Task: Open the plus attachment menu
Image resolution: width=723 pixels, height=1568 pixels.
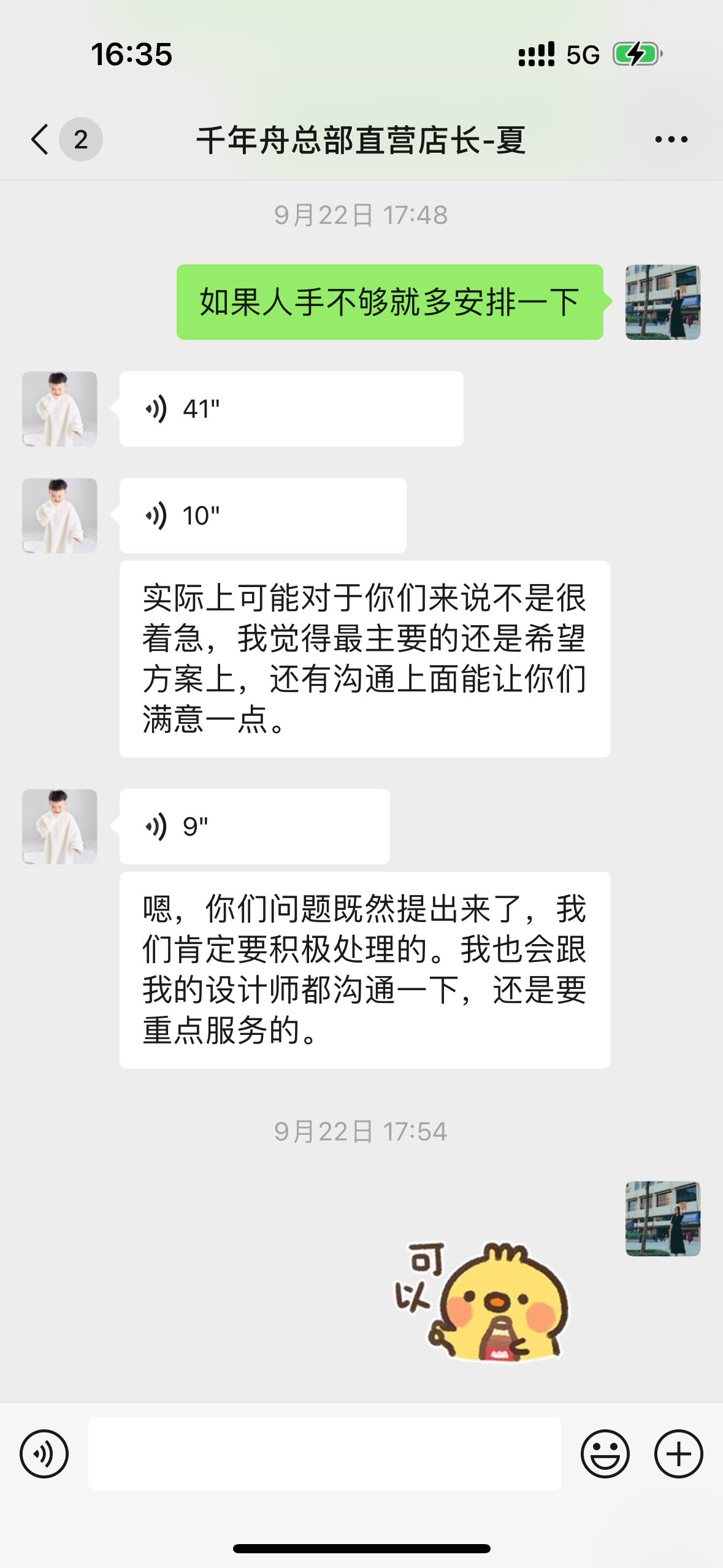Action: click(x=678, y=1453)
